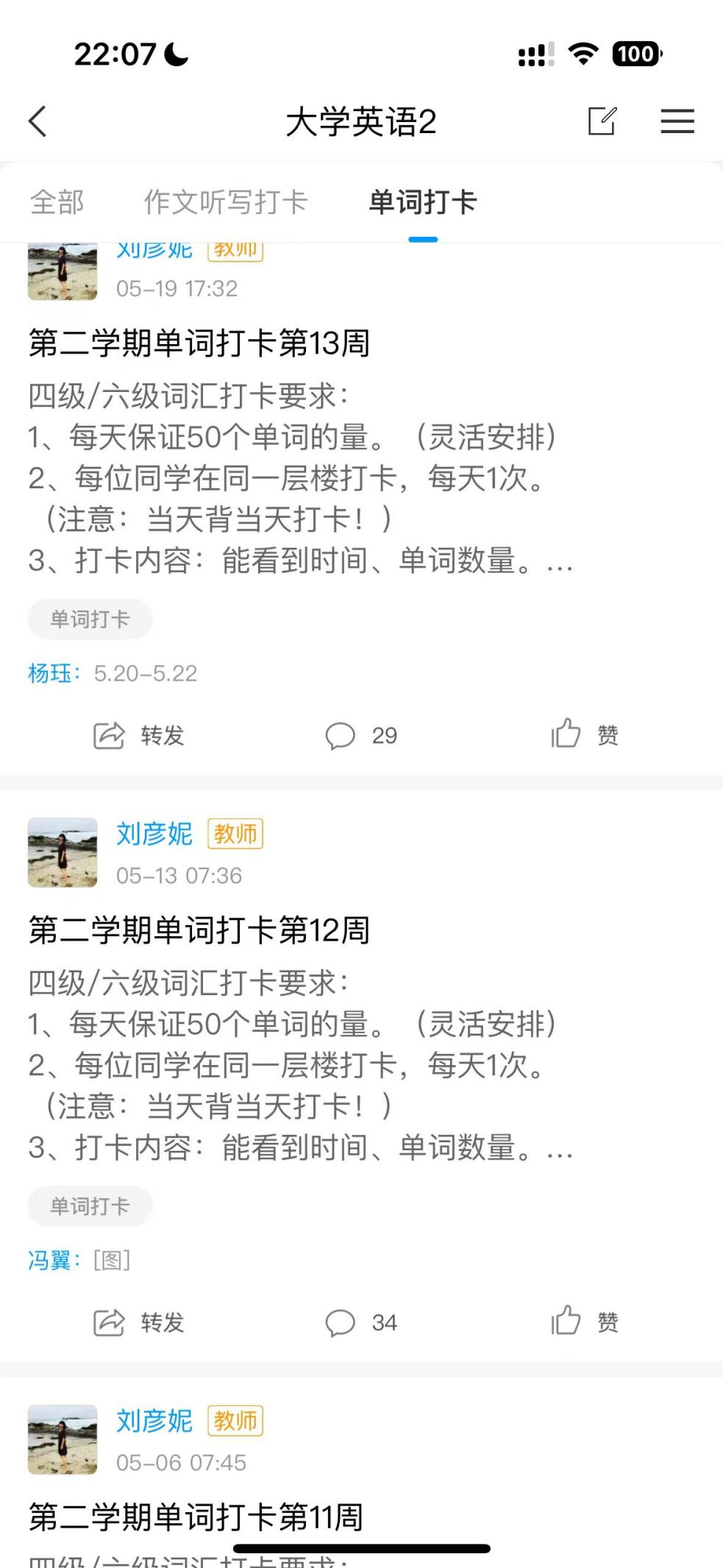This screenshot has height=1568, width=723.
Task: Open 冯翼's image reply
Action: [x=111, y=1261]
